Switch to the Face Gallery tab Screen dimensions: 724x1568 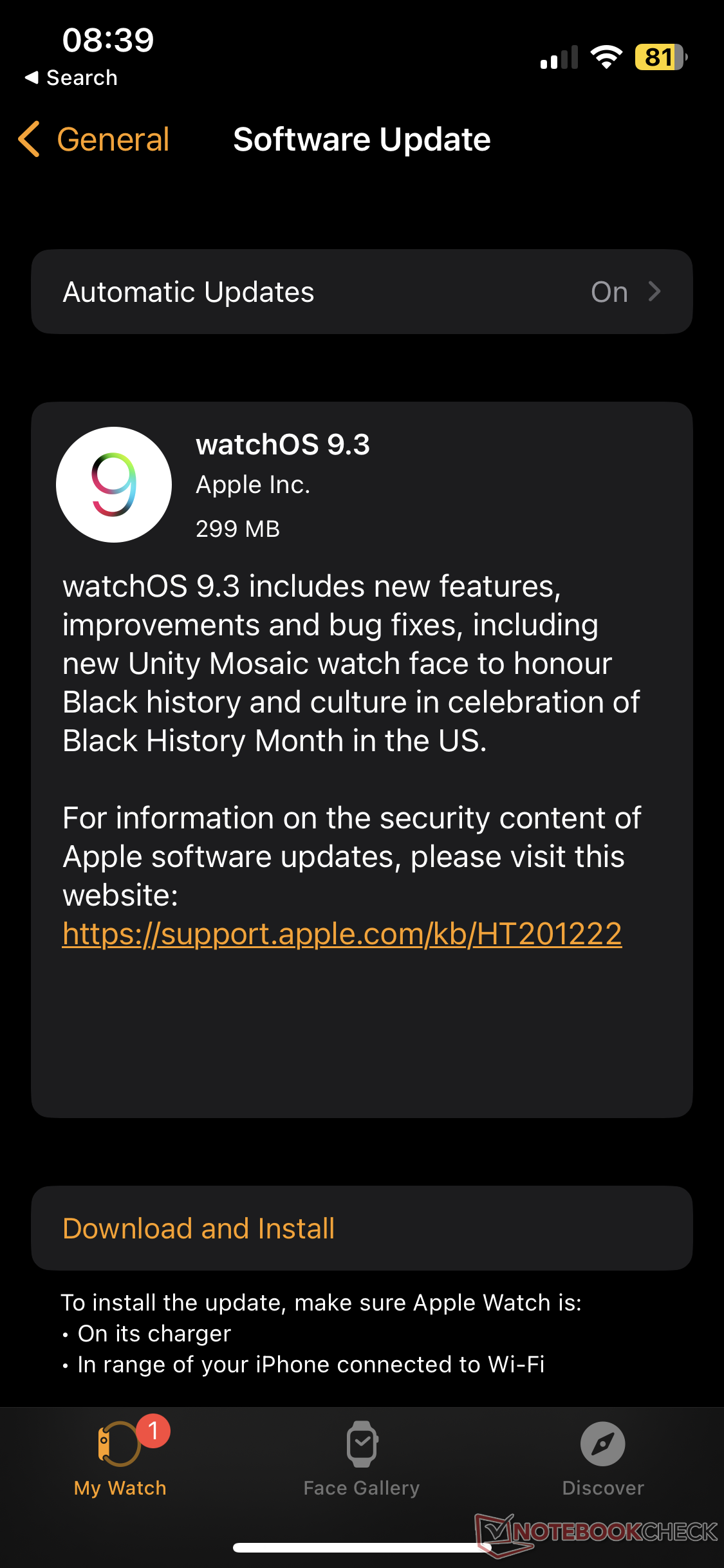coord(362,1459)
